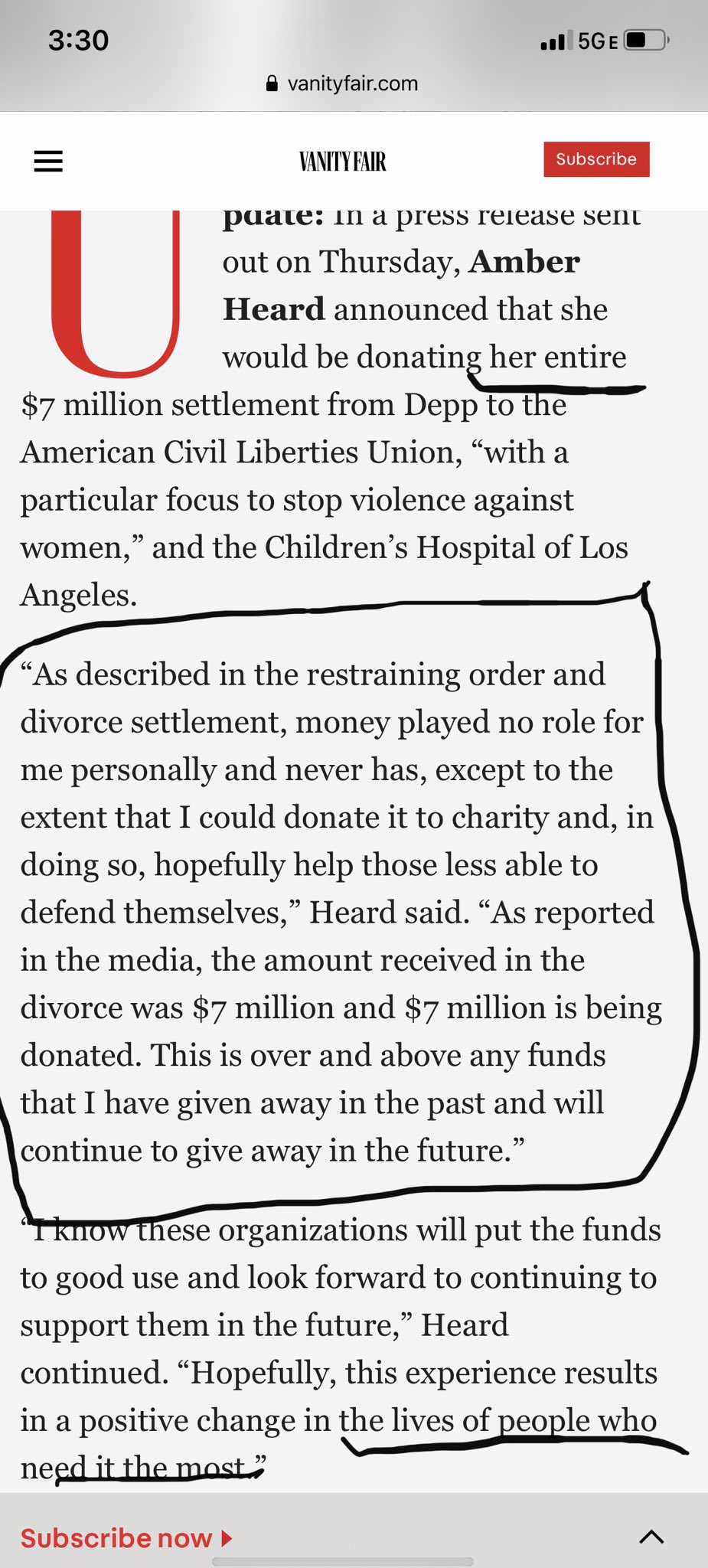Tap the red Subscribe button
Screen dimensions: 708x1568
pos(596,159)
